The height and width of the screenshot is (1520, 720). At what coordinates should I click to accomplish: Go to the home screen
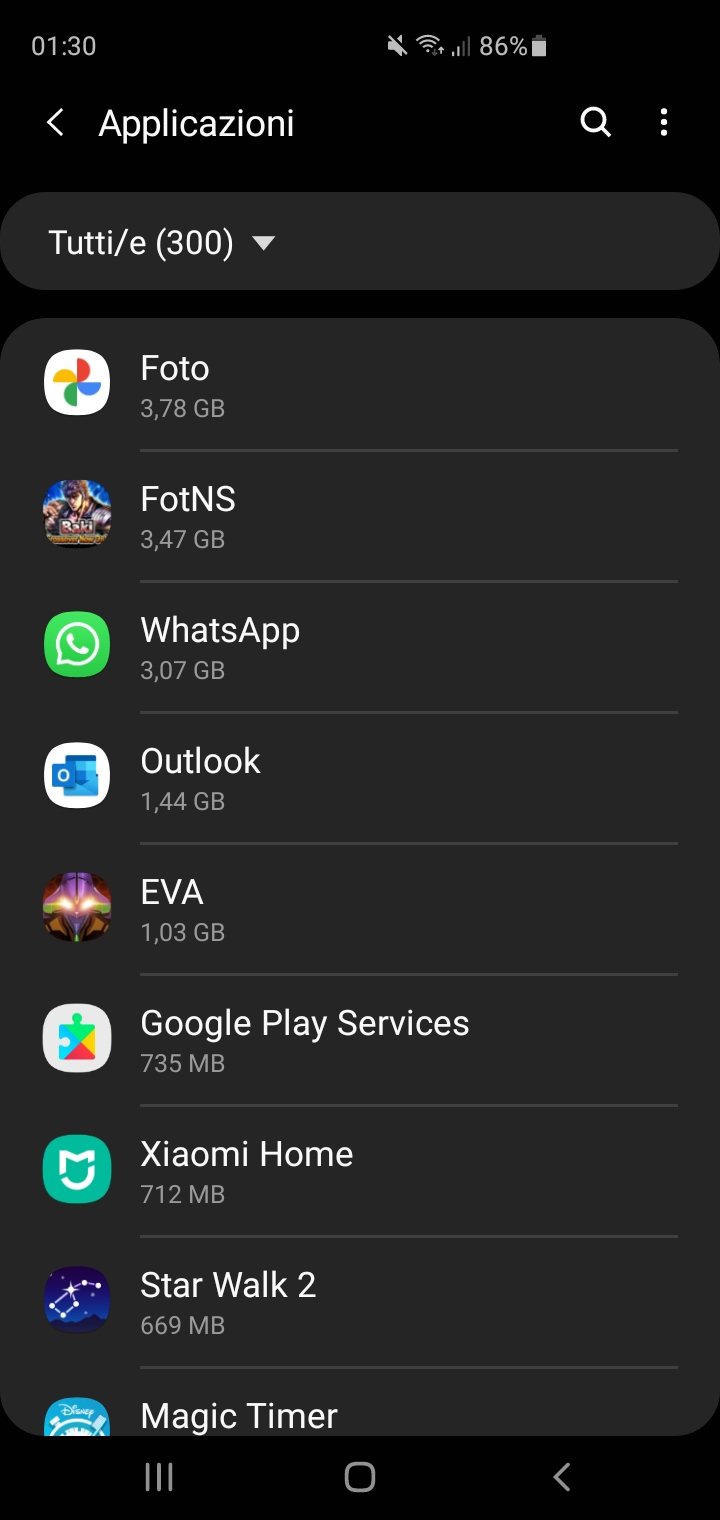[x=360, y=1477]
